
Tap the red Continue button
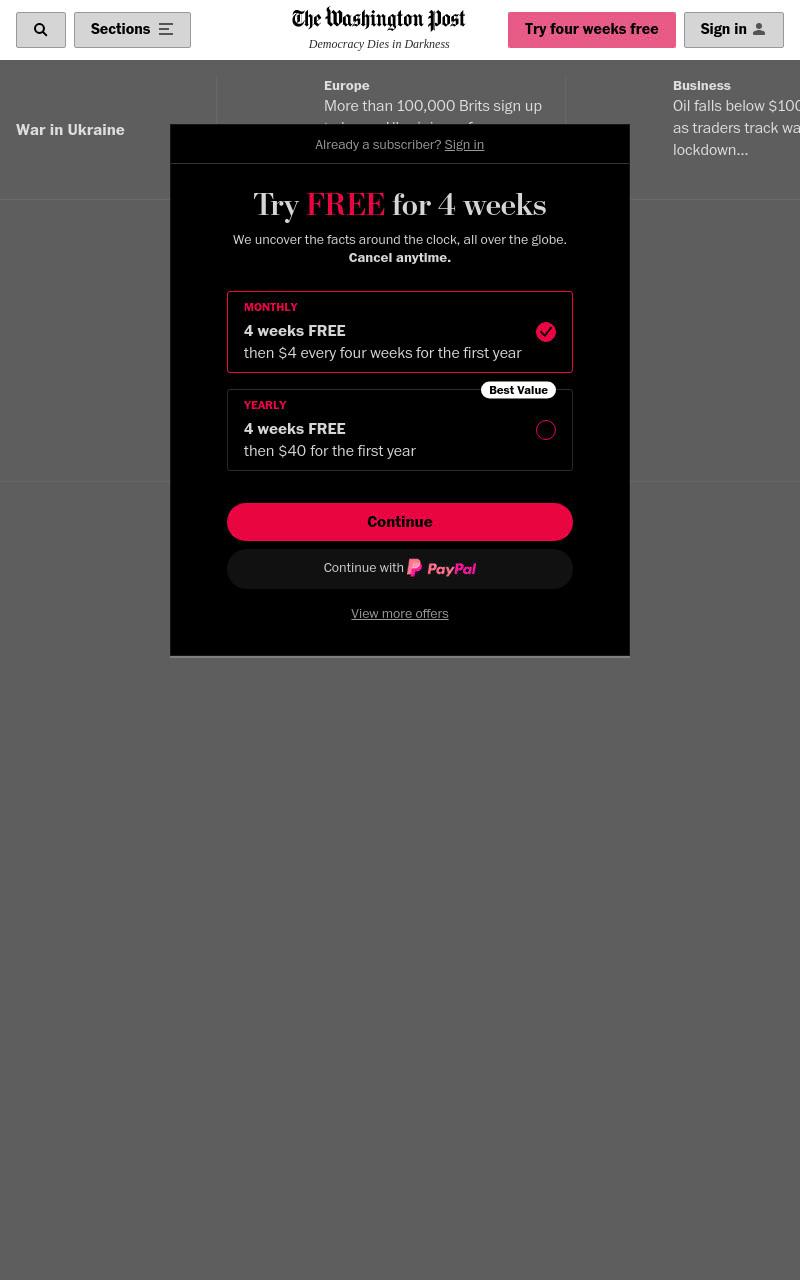[400, 522]
